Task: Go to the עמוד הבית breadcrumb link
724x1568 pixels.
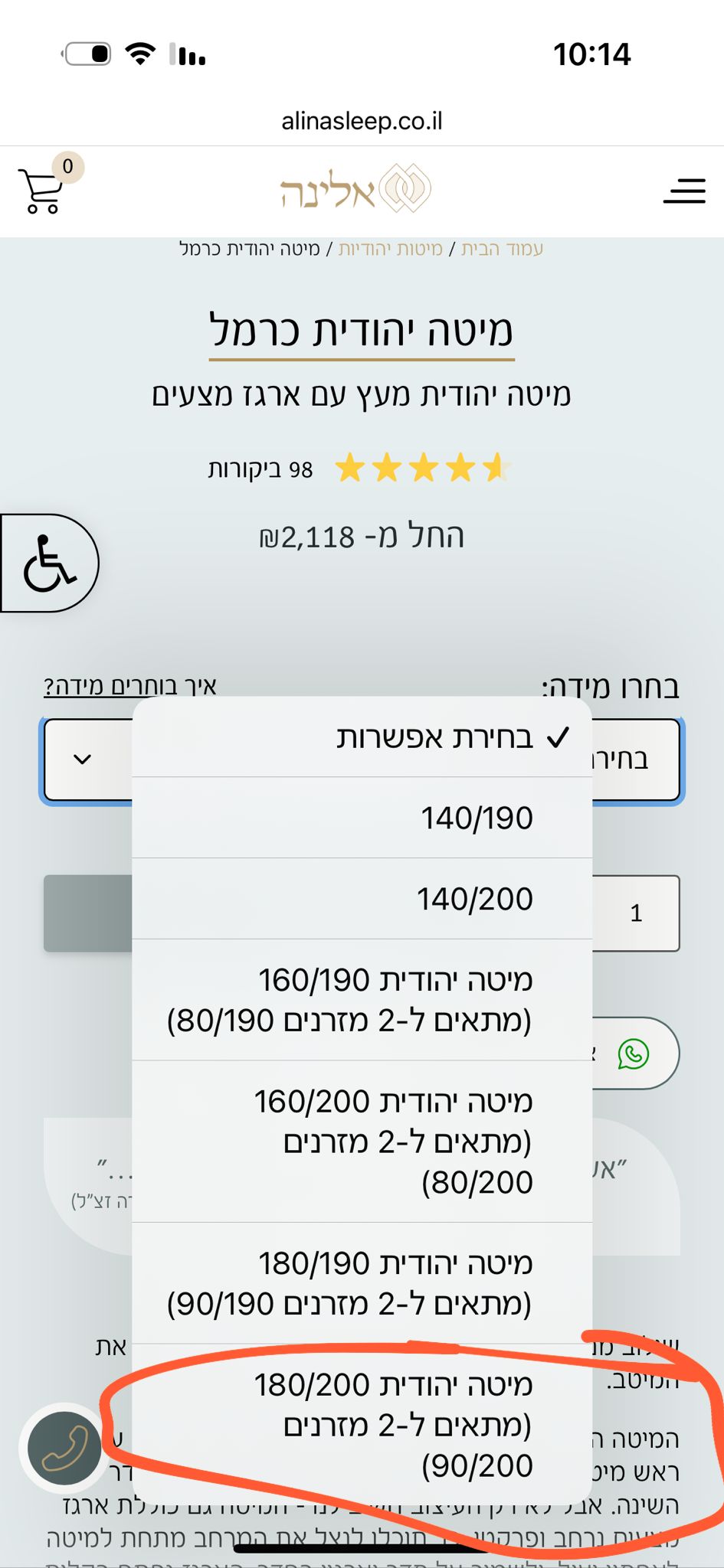Action: point(502,249)
